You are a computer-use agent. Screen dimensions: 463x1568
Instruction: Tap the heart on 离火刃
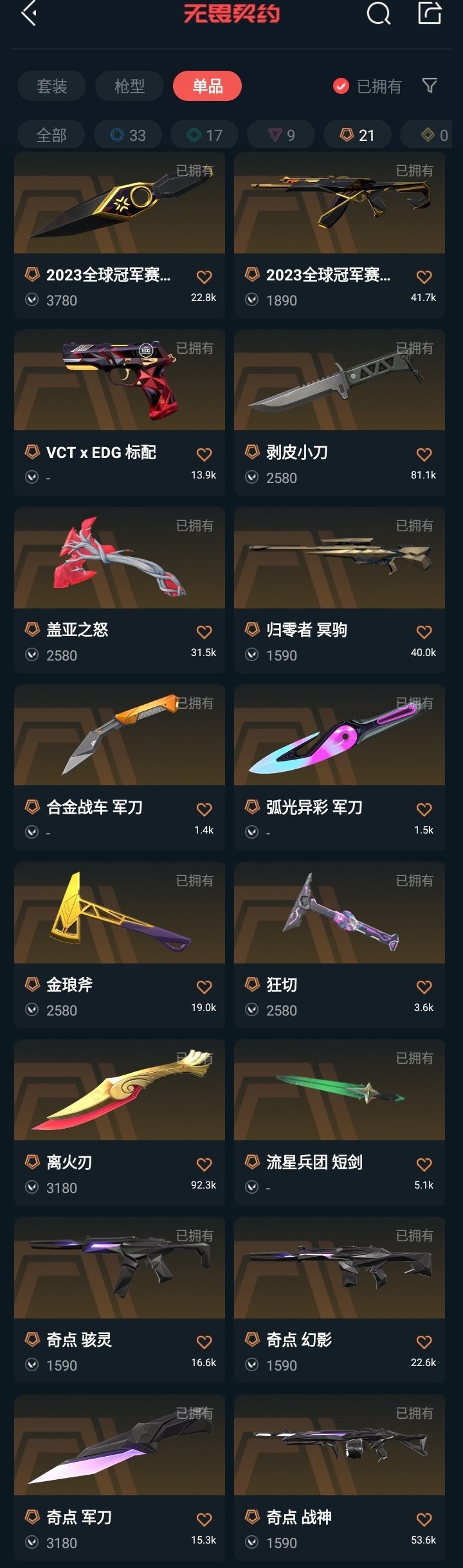click(204, 1165)
